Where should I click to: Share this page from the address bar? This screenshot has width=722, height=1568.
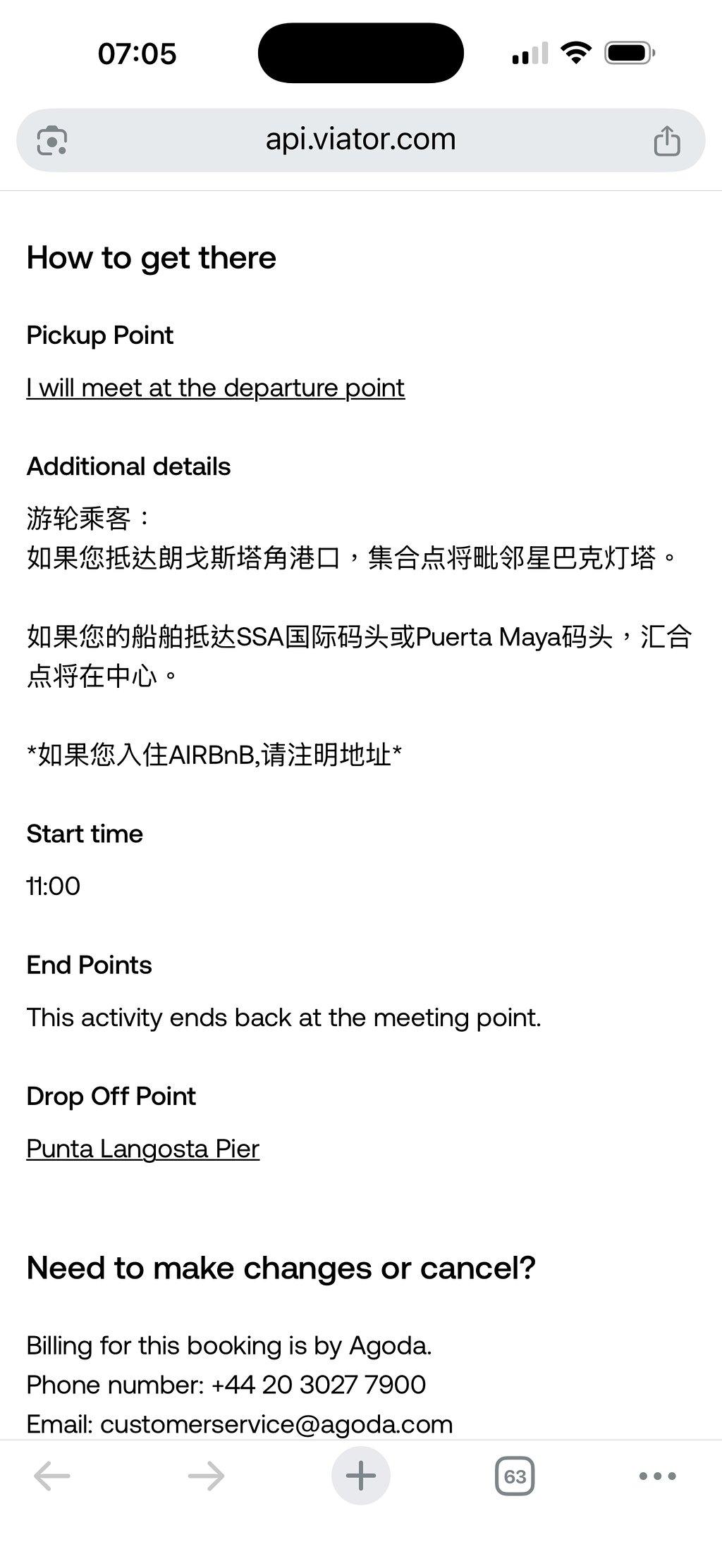coord(666,140)
